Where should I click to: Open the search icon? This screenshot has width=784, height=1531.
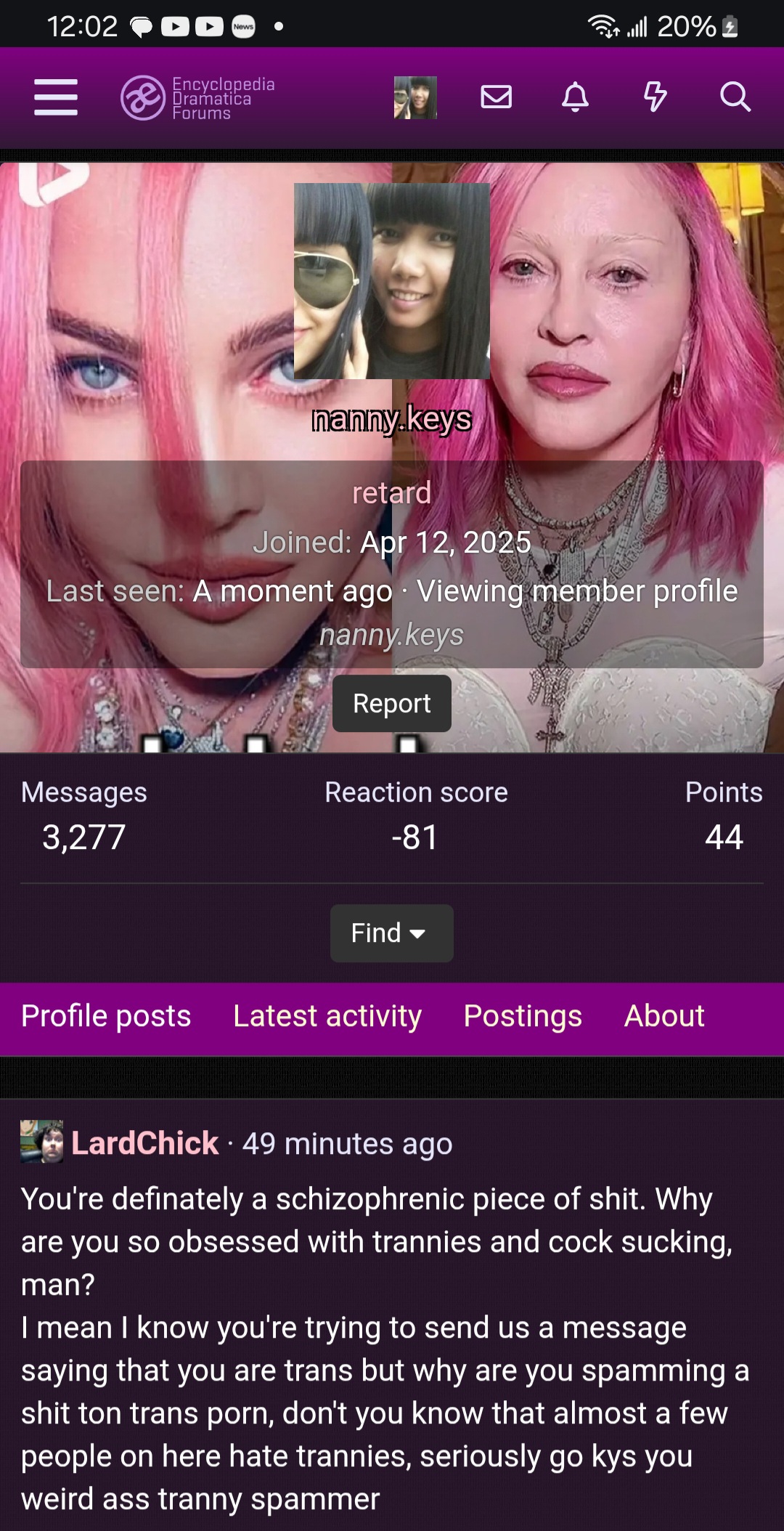(x=735, y=97)
